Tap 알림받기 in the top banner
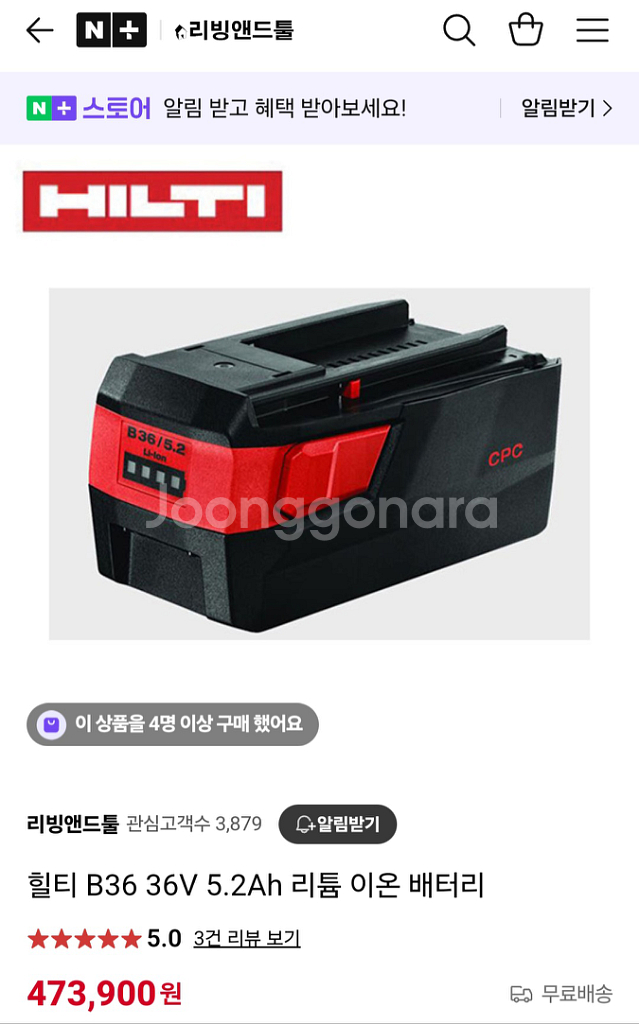Screen dimensions: 639x1024 click(566, 108)
